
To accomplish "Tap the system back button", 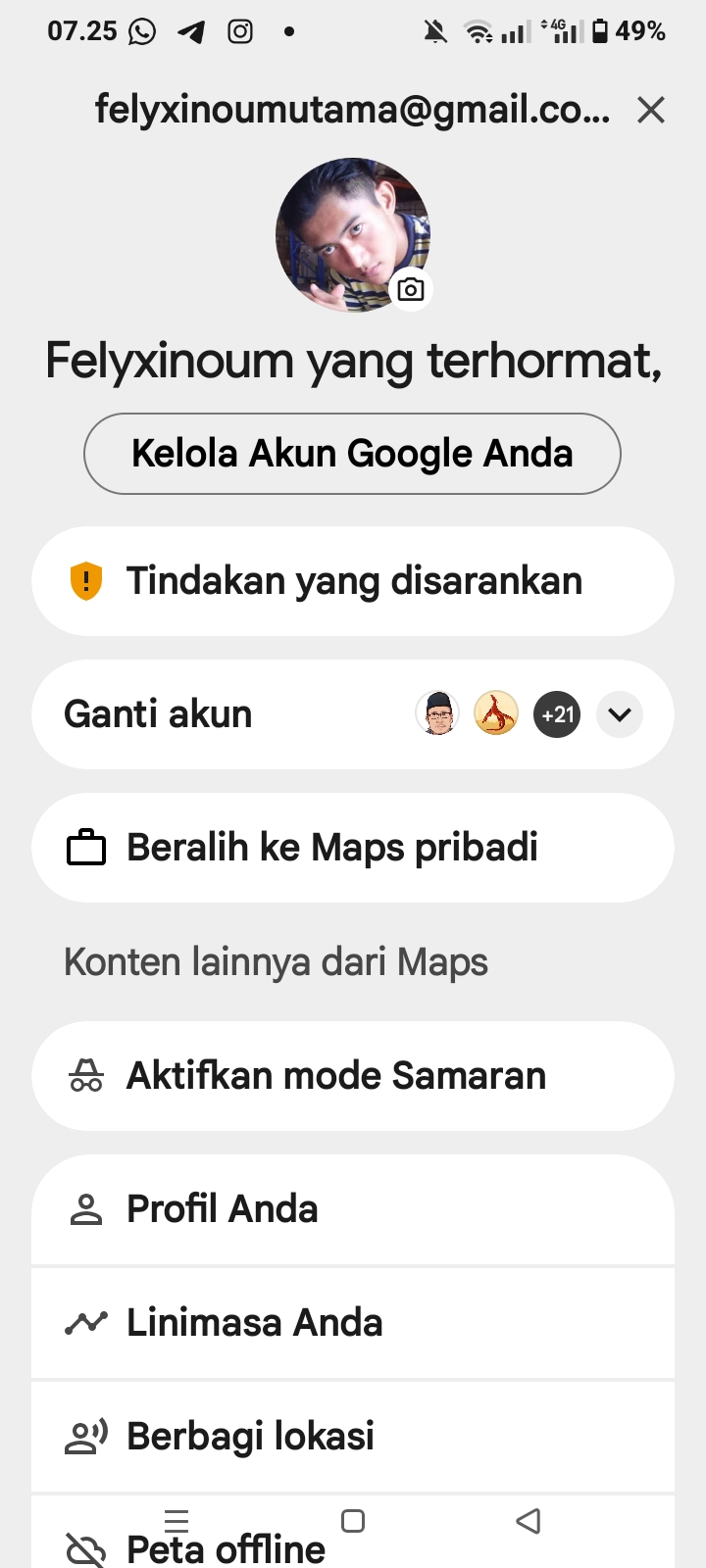I will [529, 1521].
